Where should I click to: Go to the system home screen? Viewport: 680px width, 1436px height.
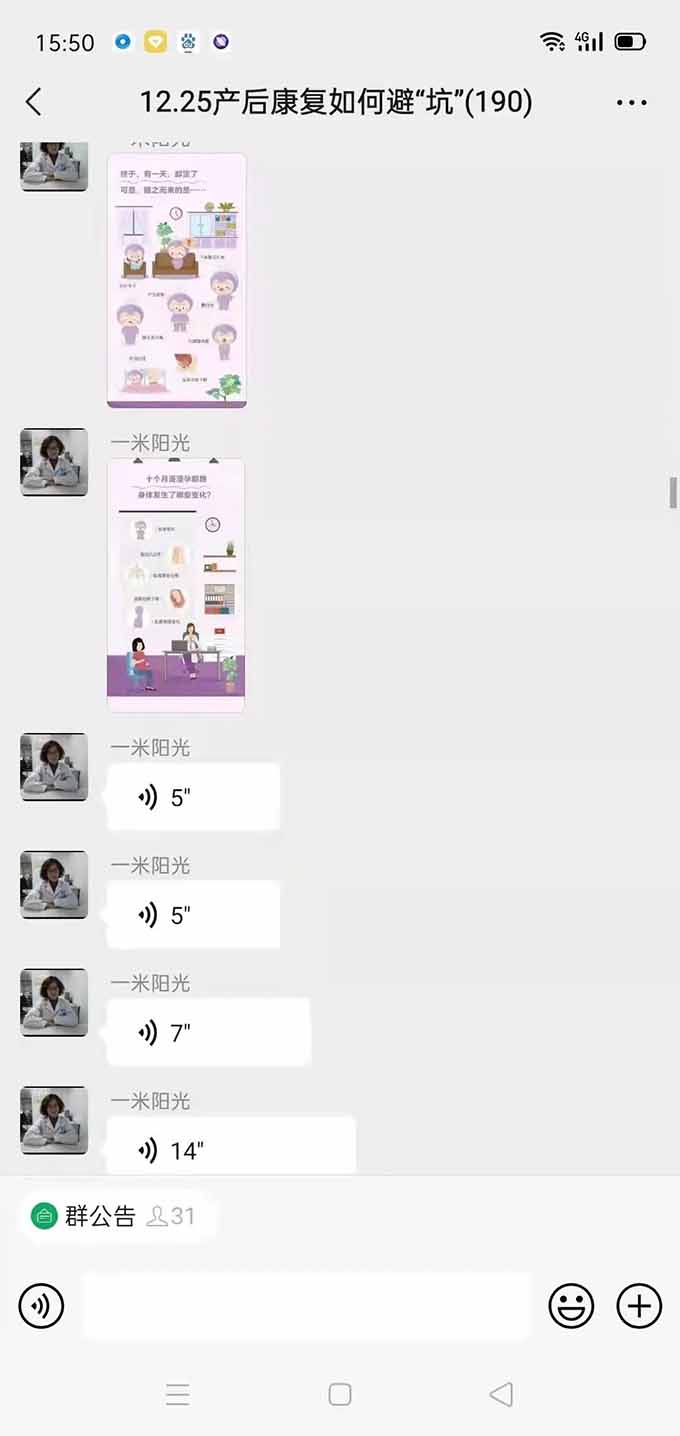340,1394
